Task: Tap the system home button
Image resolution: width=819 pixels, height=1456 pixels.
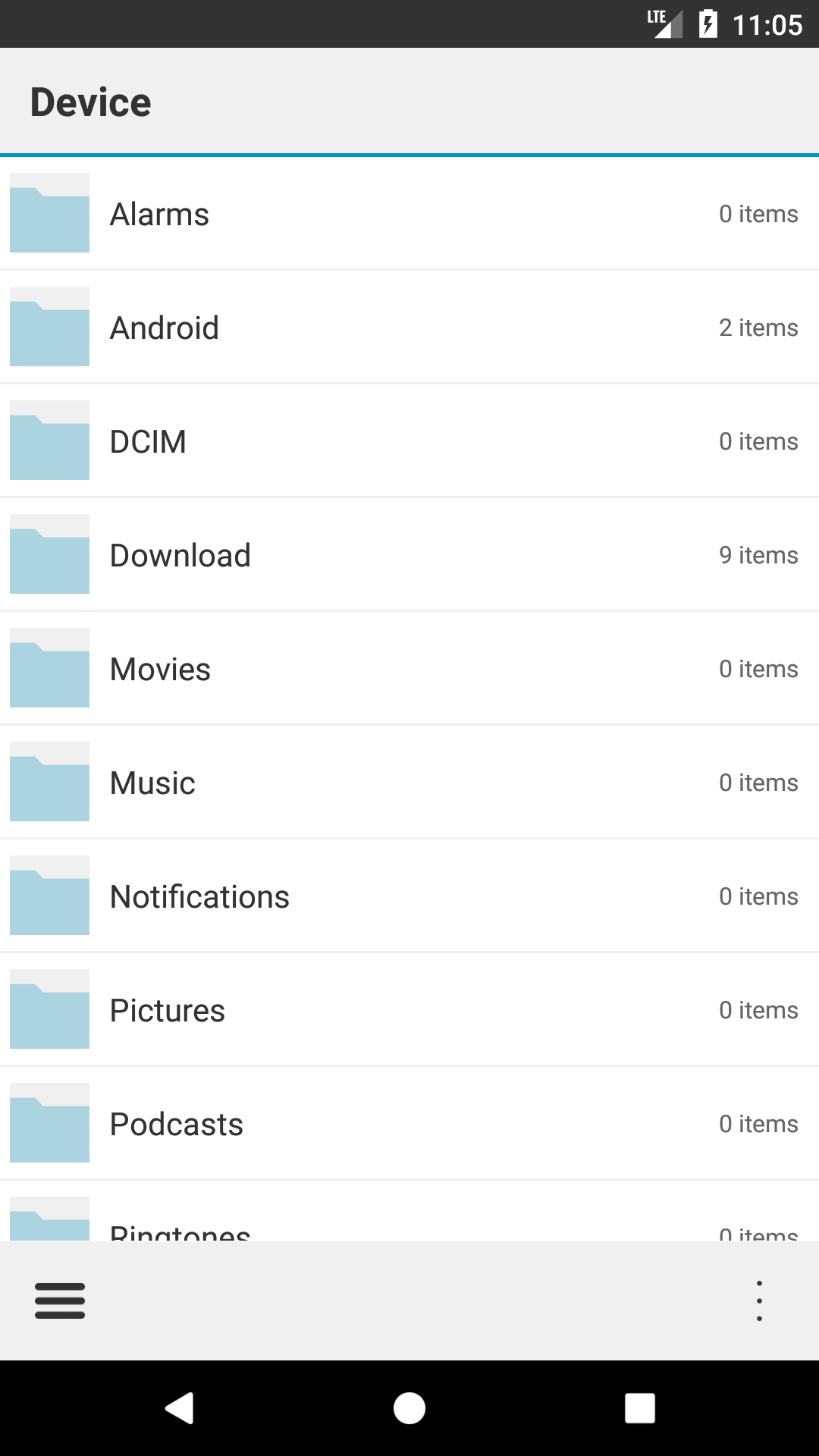Action: [x=409, y=1408]
